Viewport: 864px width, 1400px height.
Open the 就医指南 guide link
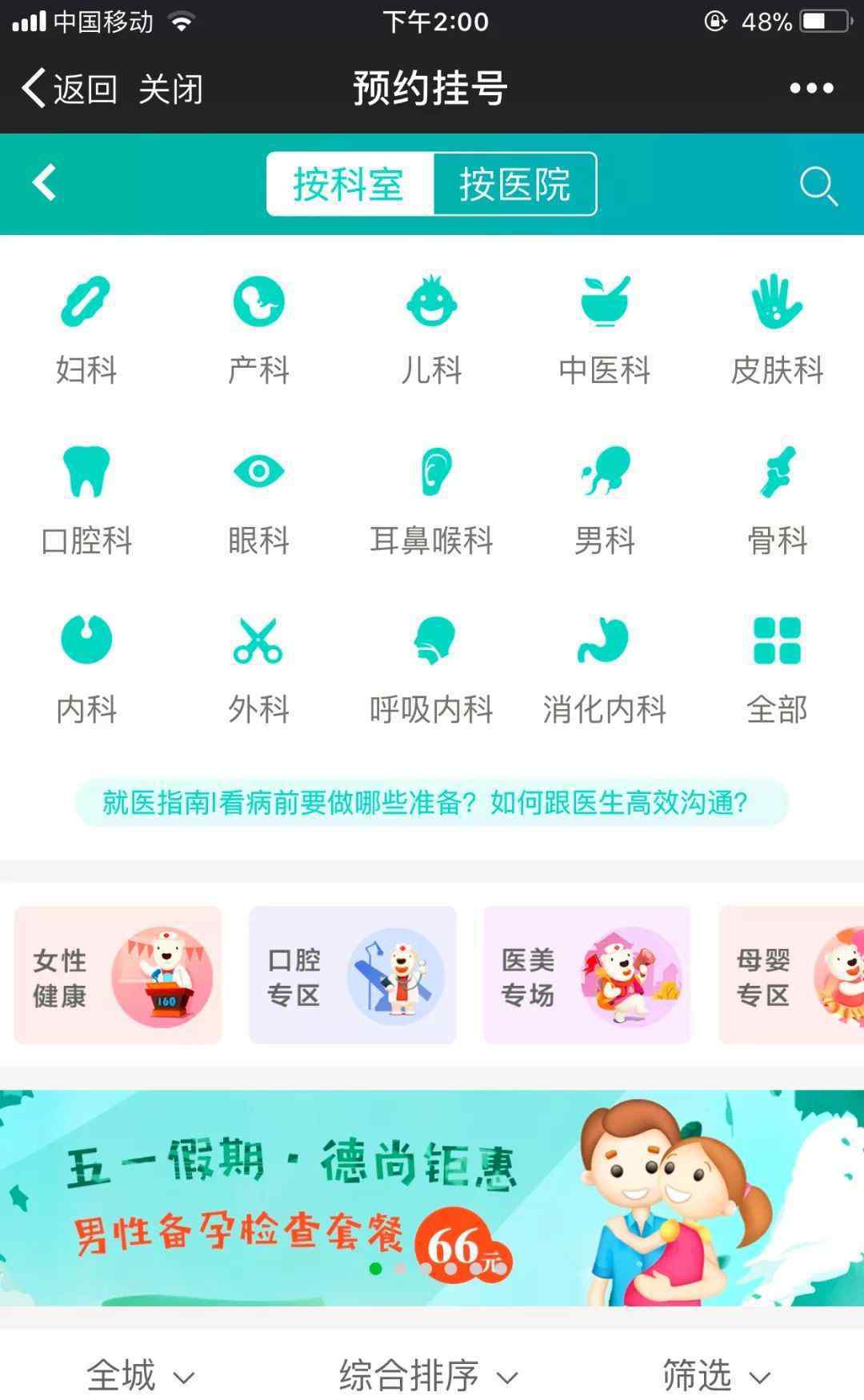(x=432, y=802)
